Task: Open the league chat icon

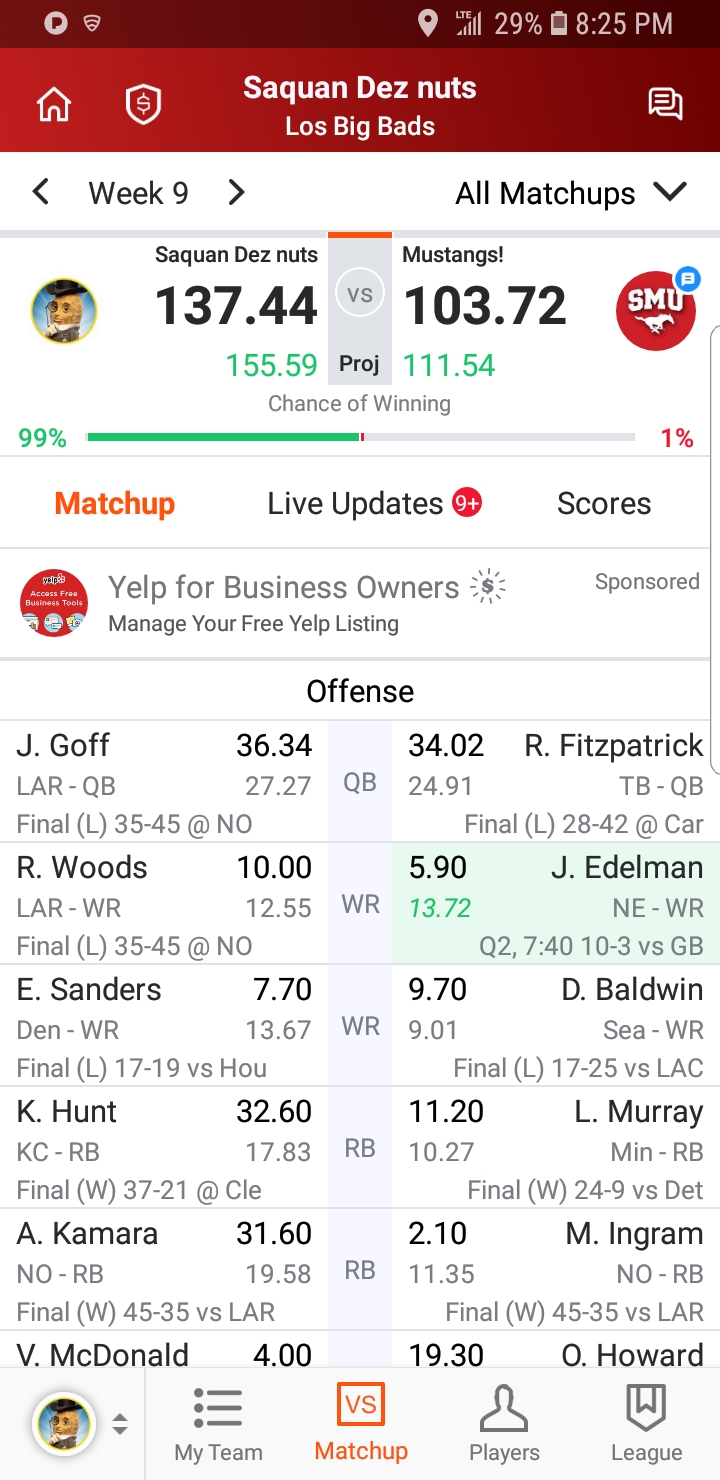Action: pyautogui.click(x=665, y=104)
